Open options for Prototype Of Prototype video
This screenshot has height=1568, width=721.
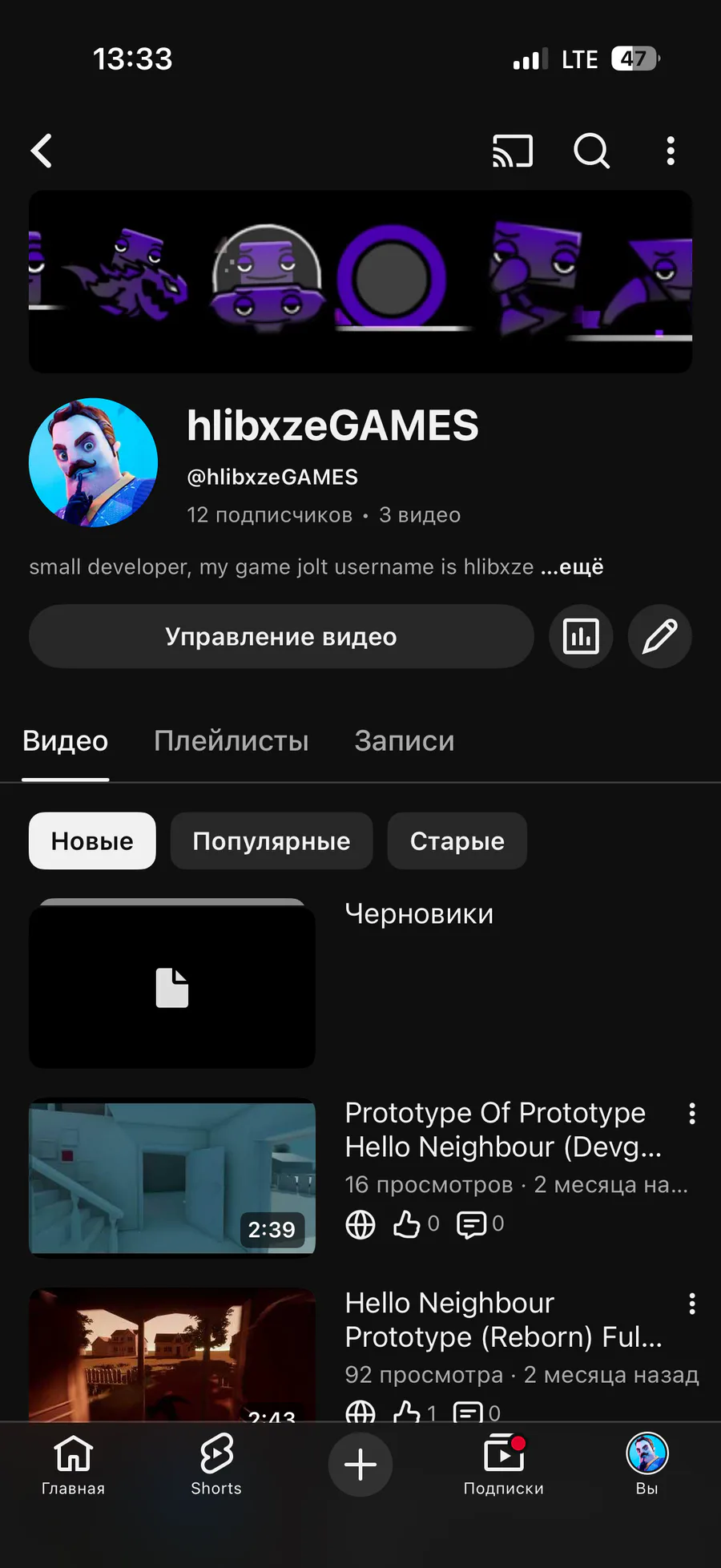coord(691,1114)
